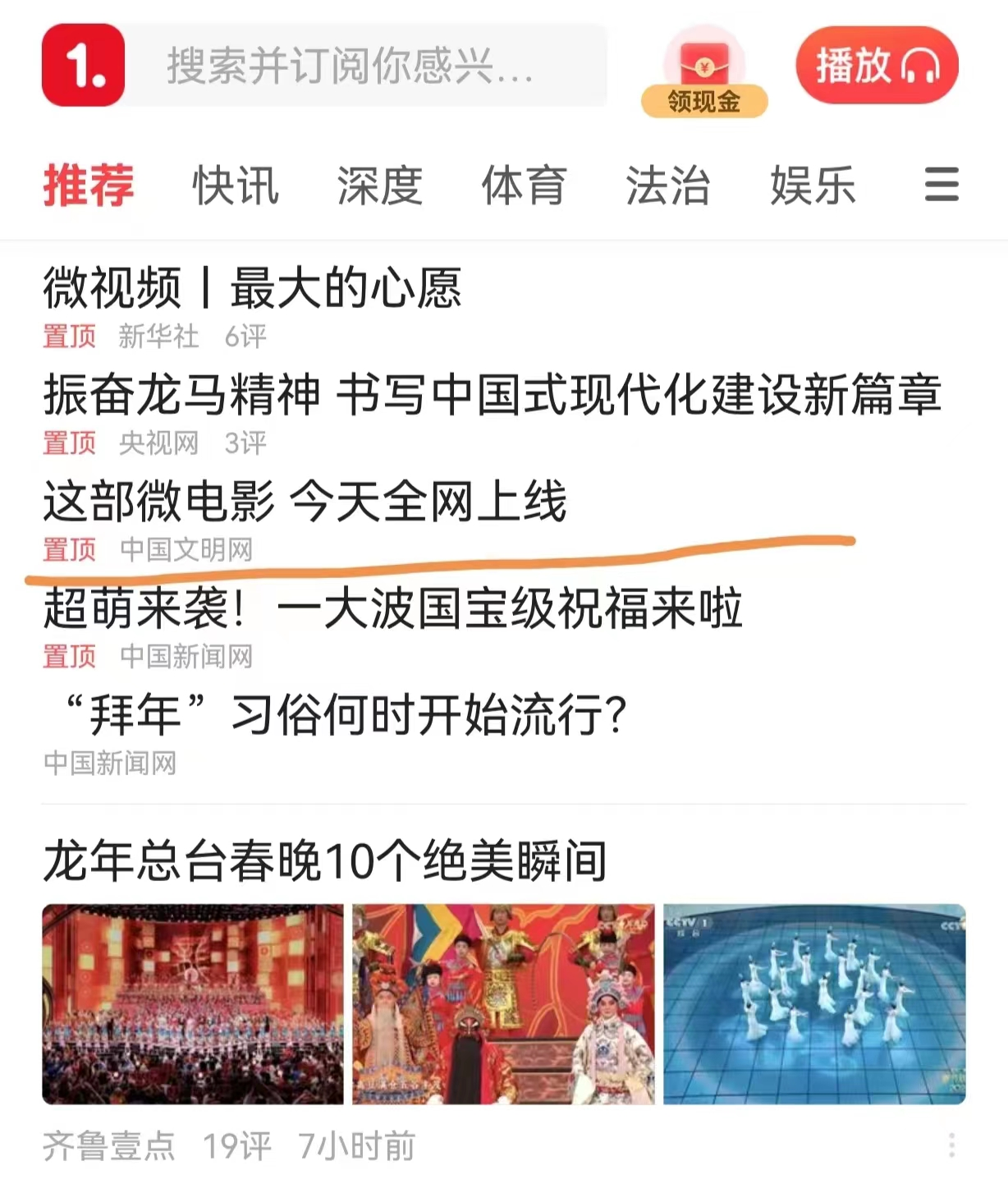The height and width of the screenshot is (1184, 1008).
Task: Open the 微视频 最大的心愿 article
Action: [x=252, y=289]
